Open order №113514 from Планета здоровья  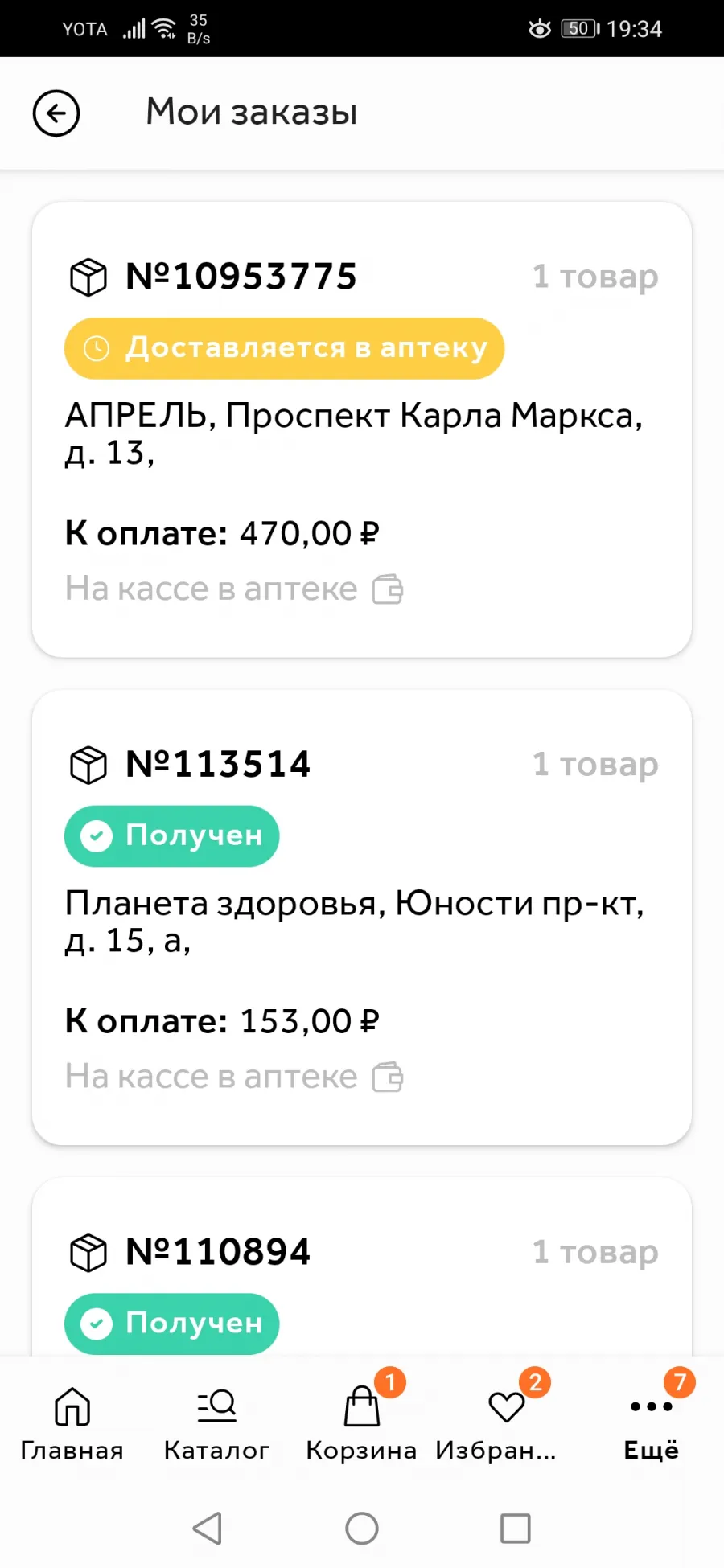362,917
